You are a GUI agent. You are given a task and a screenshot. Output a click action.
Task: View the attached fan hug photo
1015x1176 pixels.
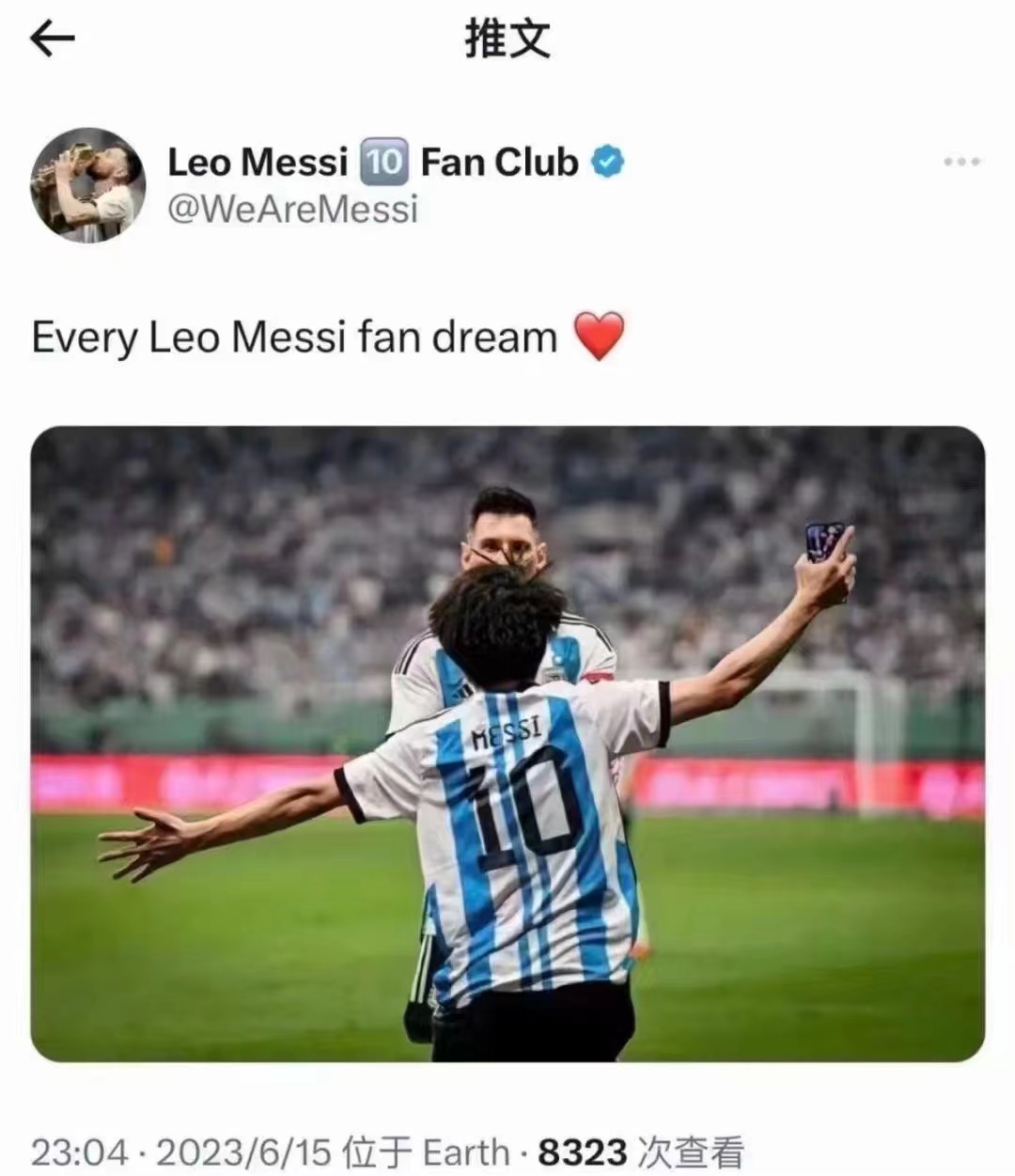coord(507,744)
